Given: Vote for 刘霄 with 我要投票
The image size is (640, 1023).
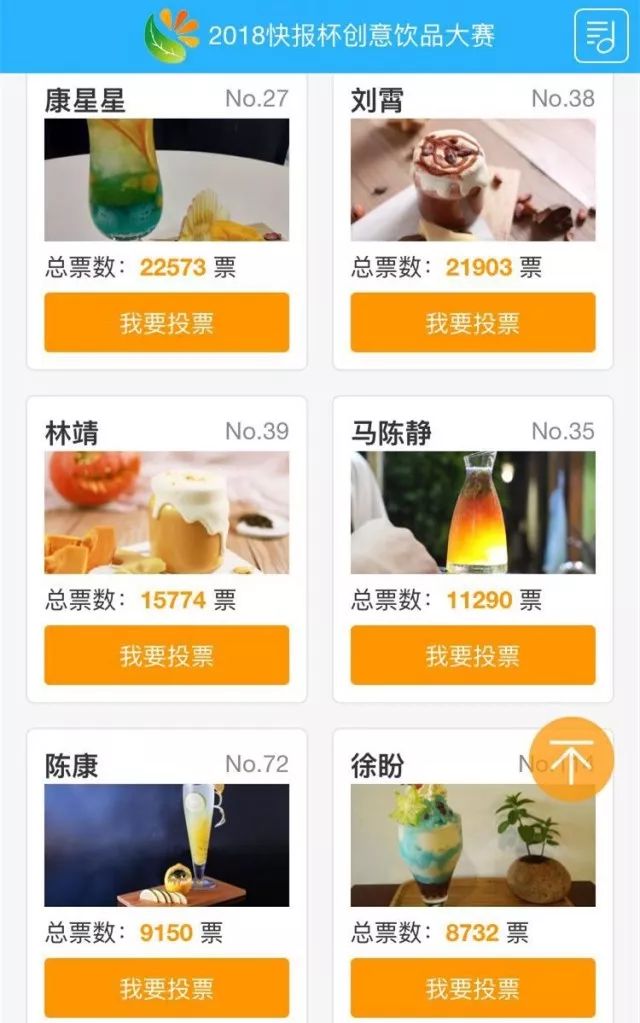Looking at the screenshot, I should tap(473, 323).
